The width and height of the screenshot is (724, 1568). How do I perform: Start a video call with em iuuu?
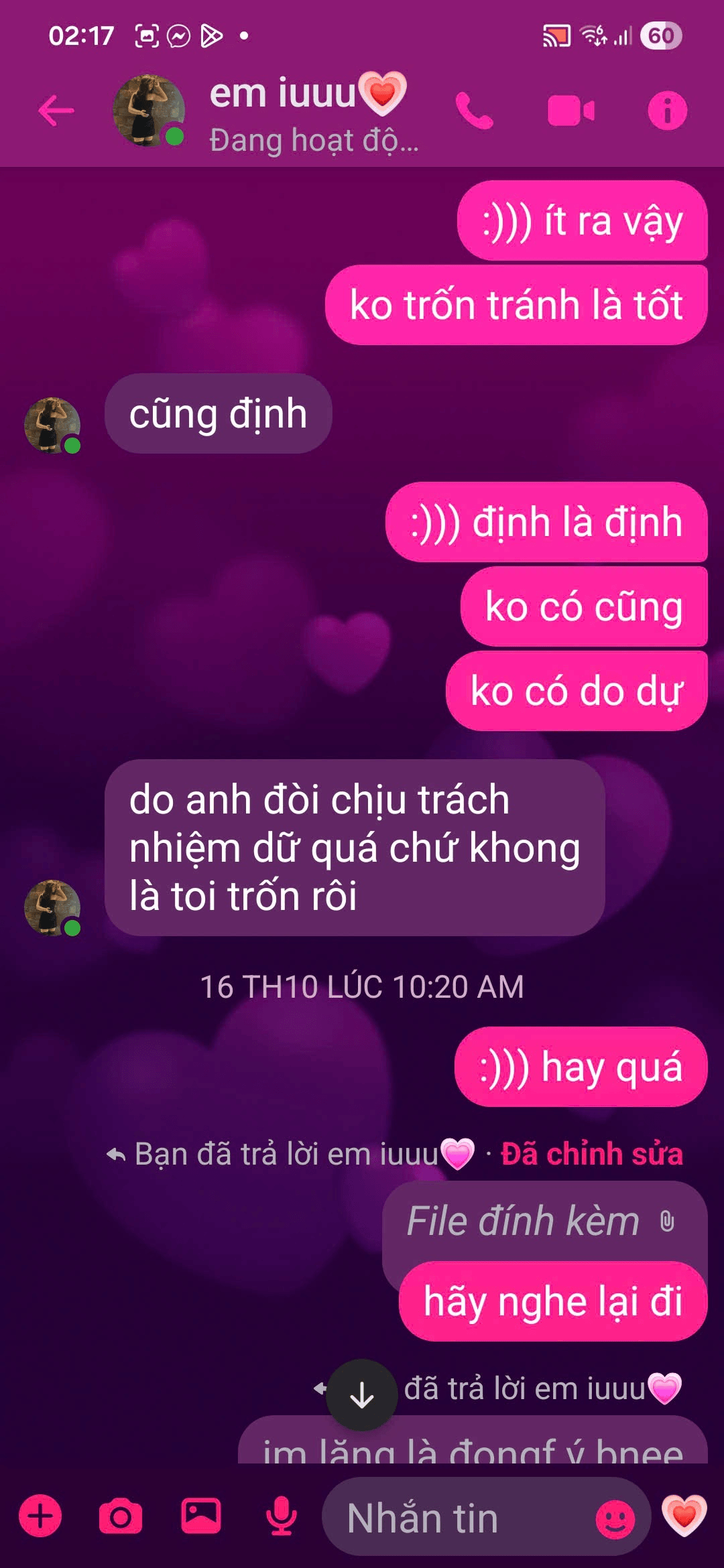coord(570,111)
